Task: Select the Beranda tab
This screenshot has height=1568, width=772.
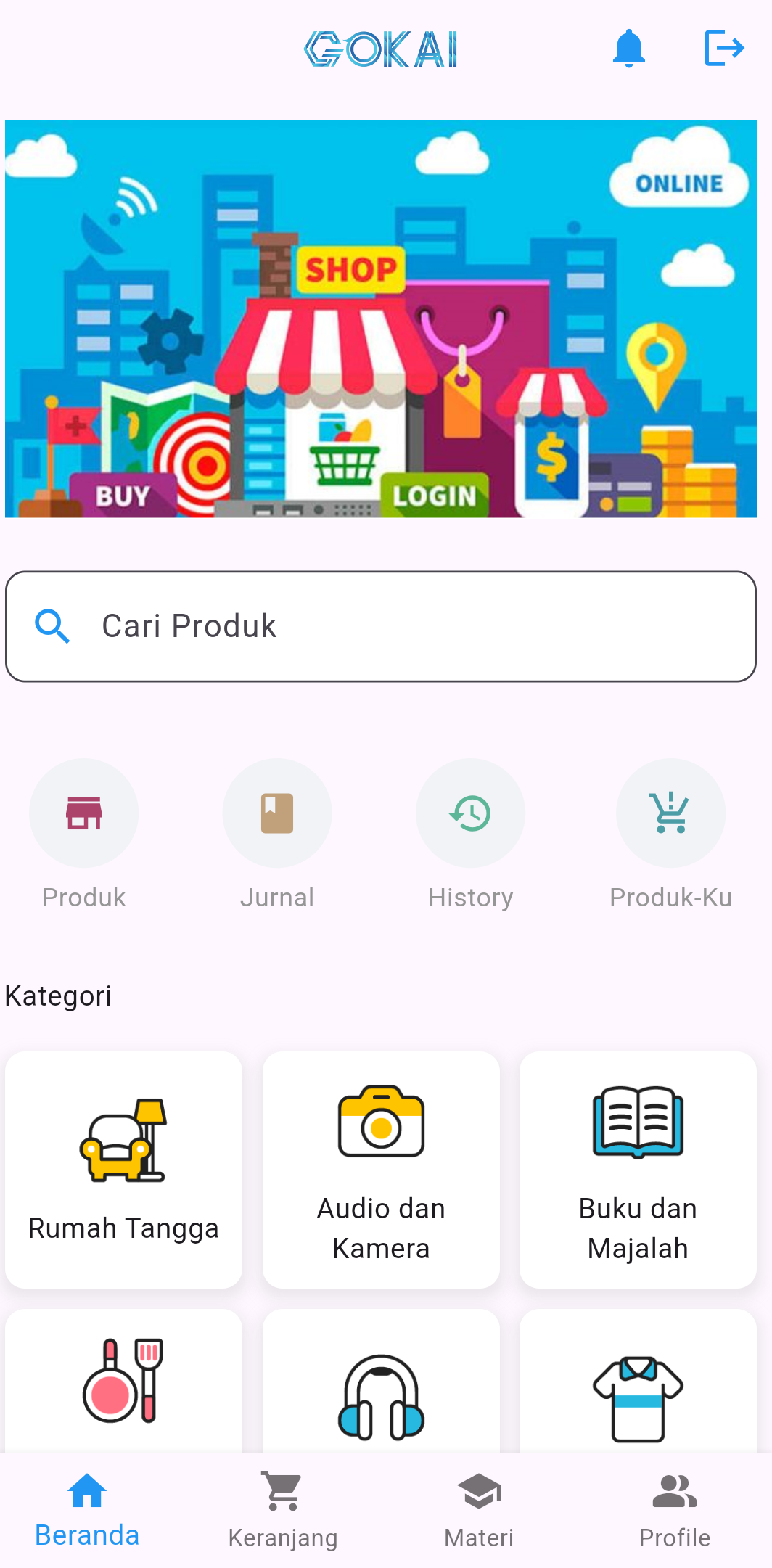Action: (x=87, y=1511)
